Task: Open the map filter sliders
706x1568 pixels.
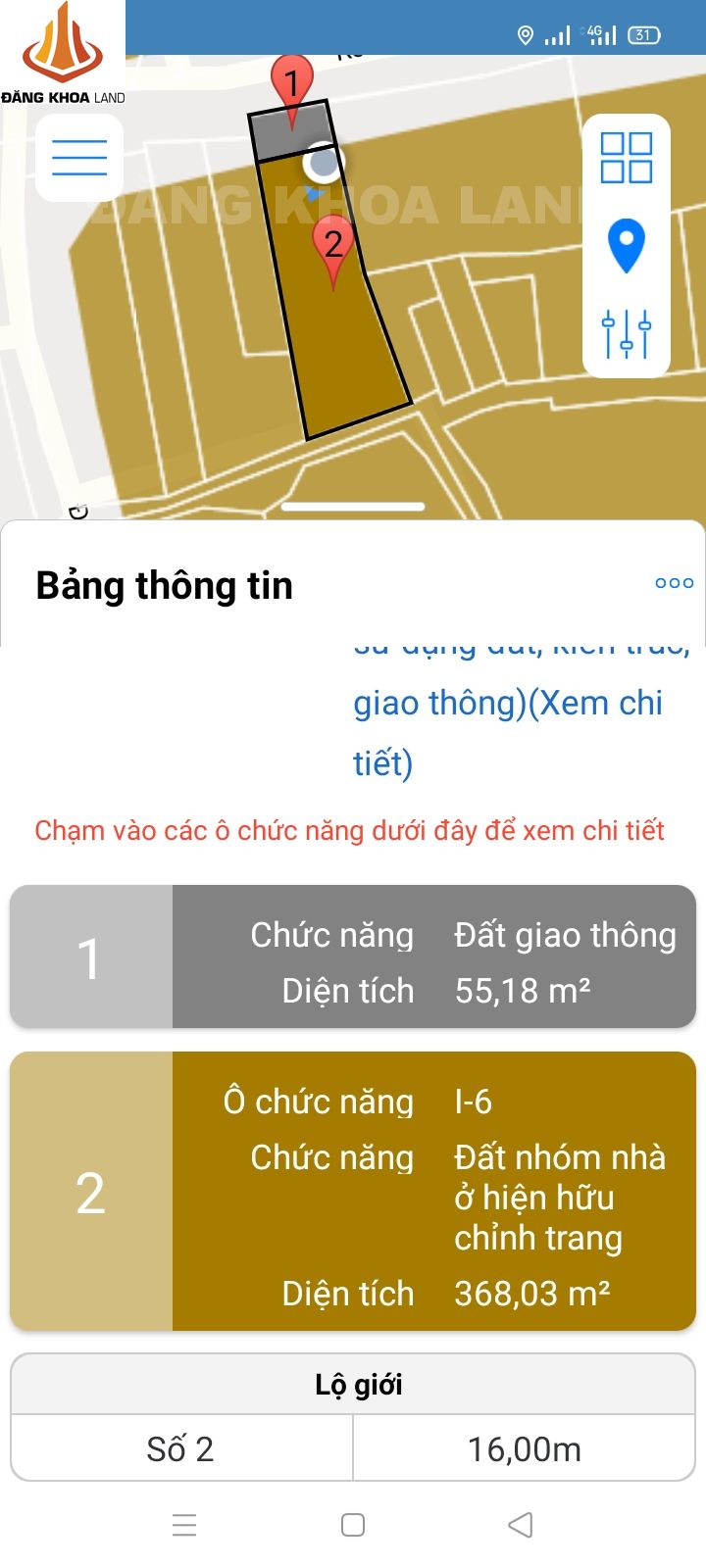Action: pos(627,333)
